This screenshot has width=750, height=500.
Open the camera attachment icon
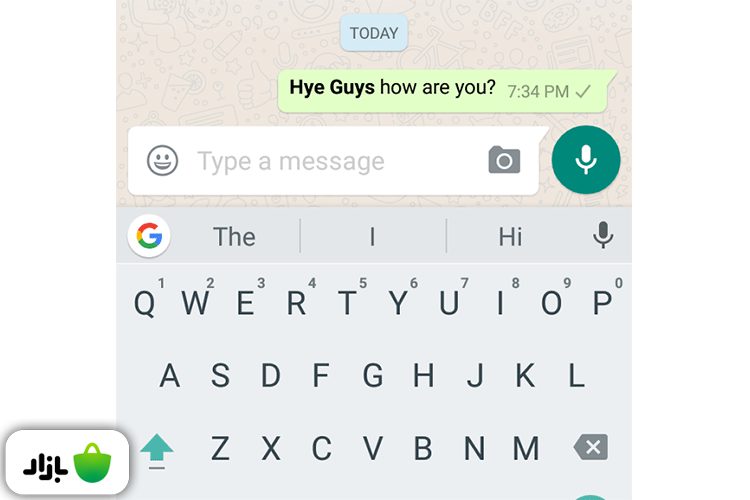[x=504, y=160]
